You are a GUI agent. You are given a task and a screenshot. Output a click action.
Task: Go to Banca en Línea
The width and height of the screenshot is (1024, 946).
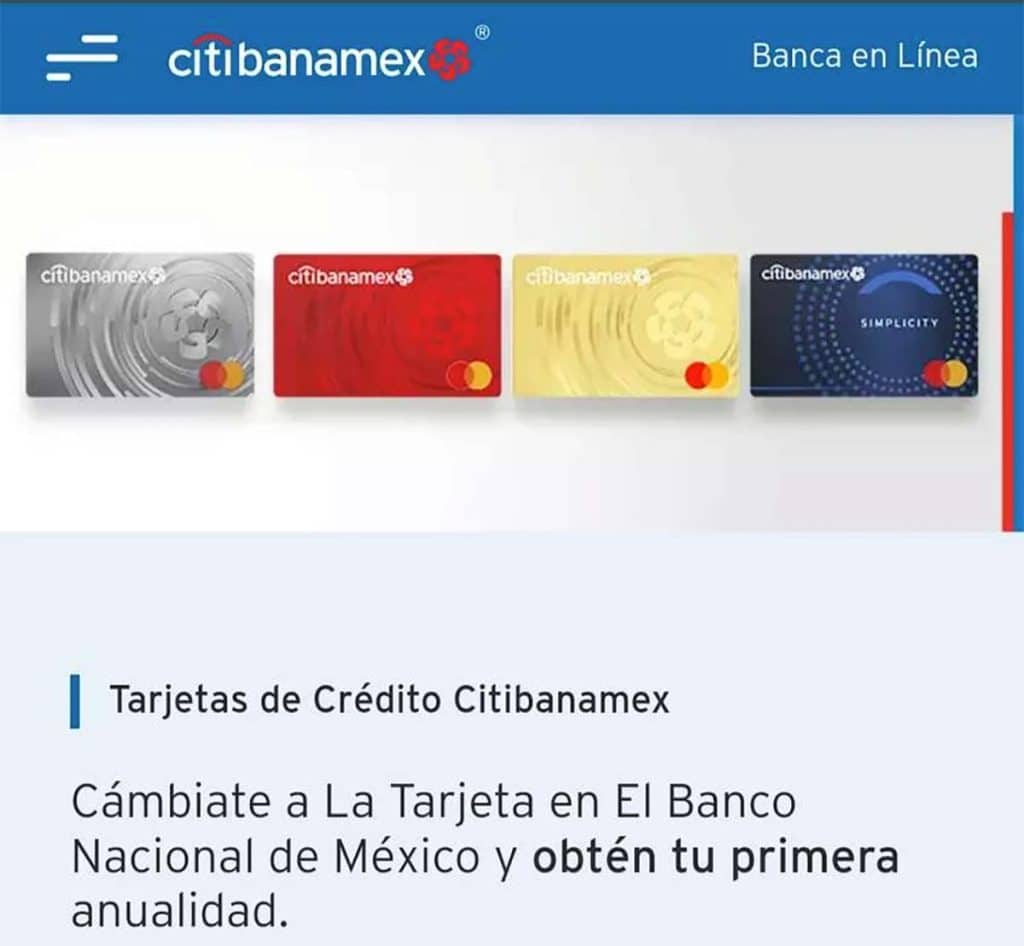[x=864, y=55]
